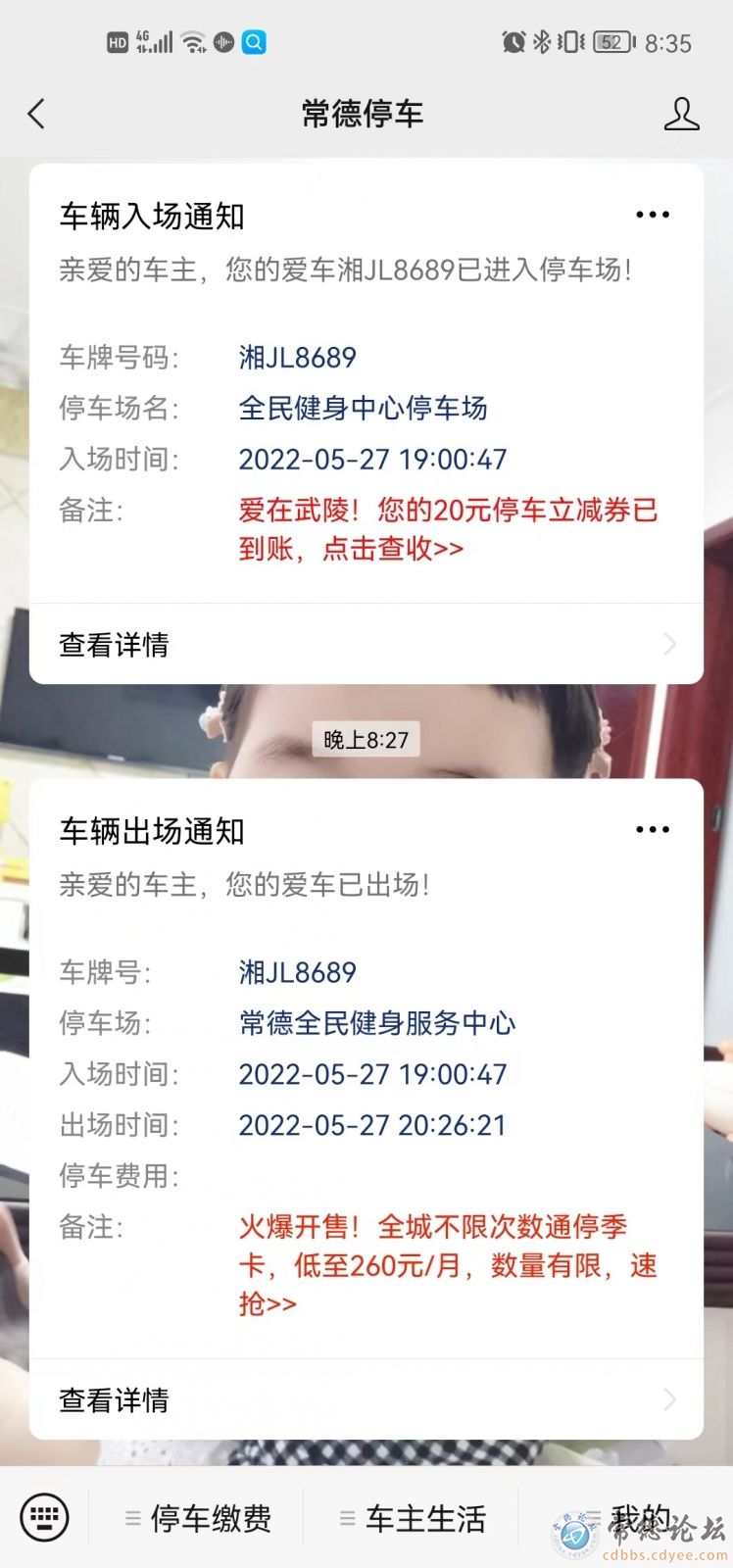Image resolution: width=733 pixels, height=1568 pixels.
Task: Open the account profile icon
Action: click(x=681, y=115)
